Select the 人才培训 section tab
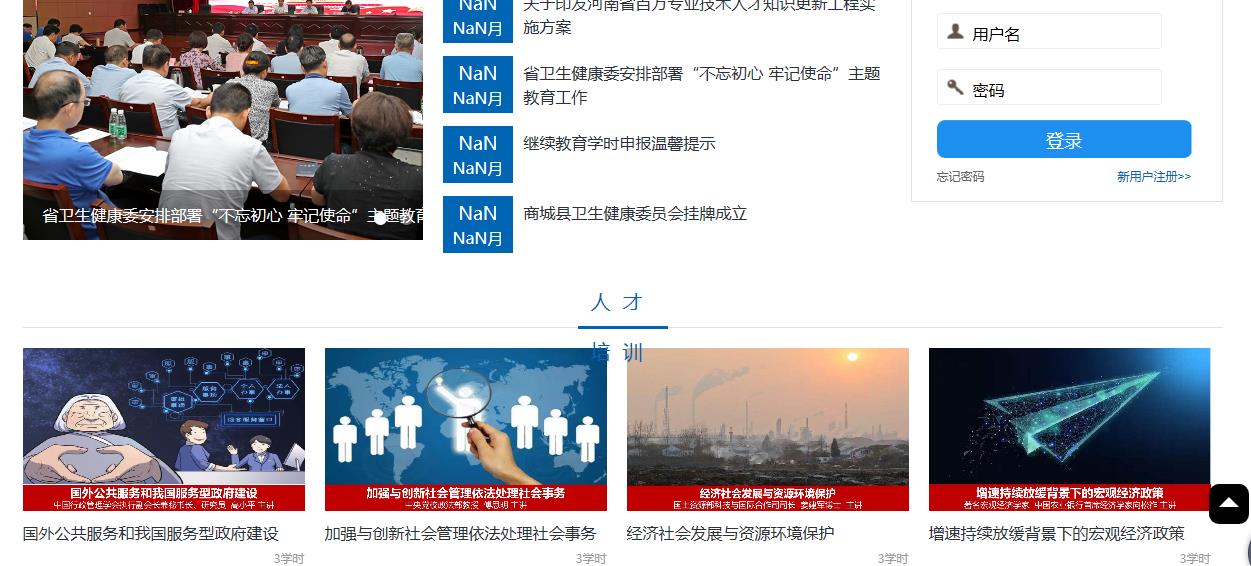This screenshot has width=1251, height=566. click(x=618, y=304)
